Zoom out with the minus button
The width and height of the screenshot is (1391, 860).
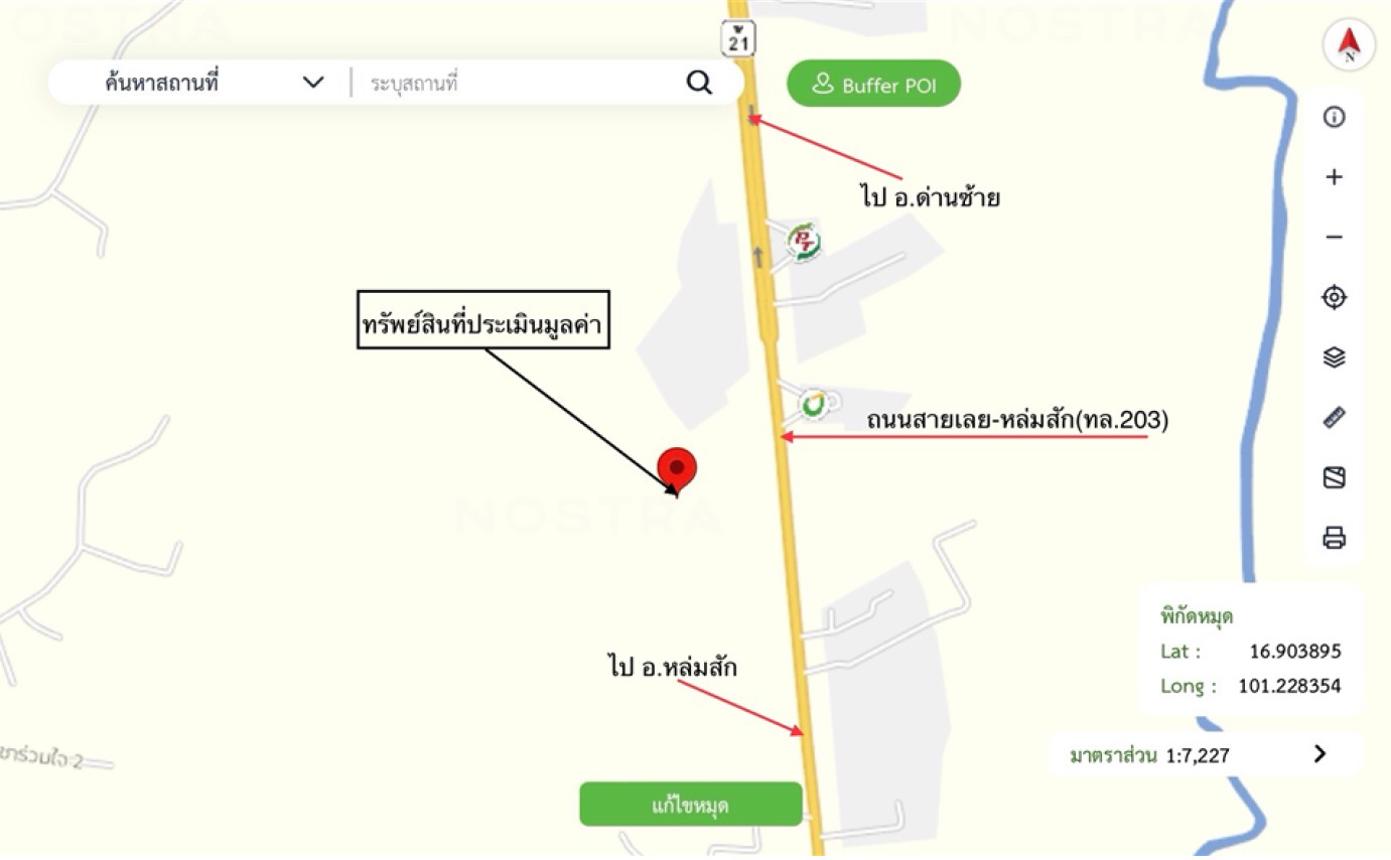tap(1334, 238)
